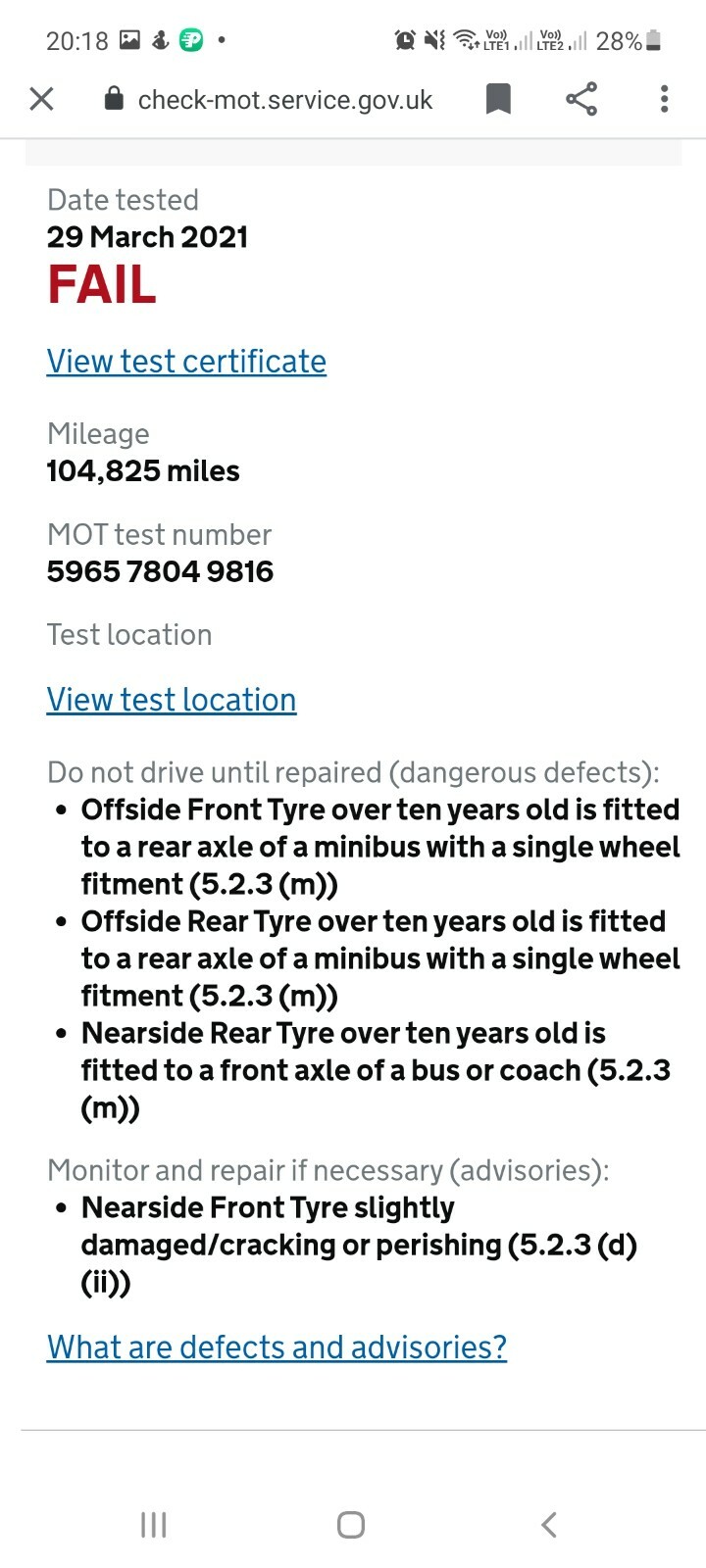The height and width of the screenshot is (1568, 706).
Task: Open What are defects and advisories?
Action: [x=277, y=1347]
